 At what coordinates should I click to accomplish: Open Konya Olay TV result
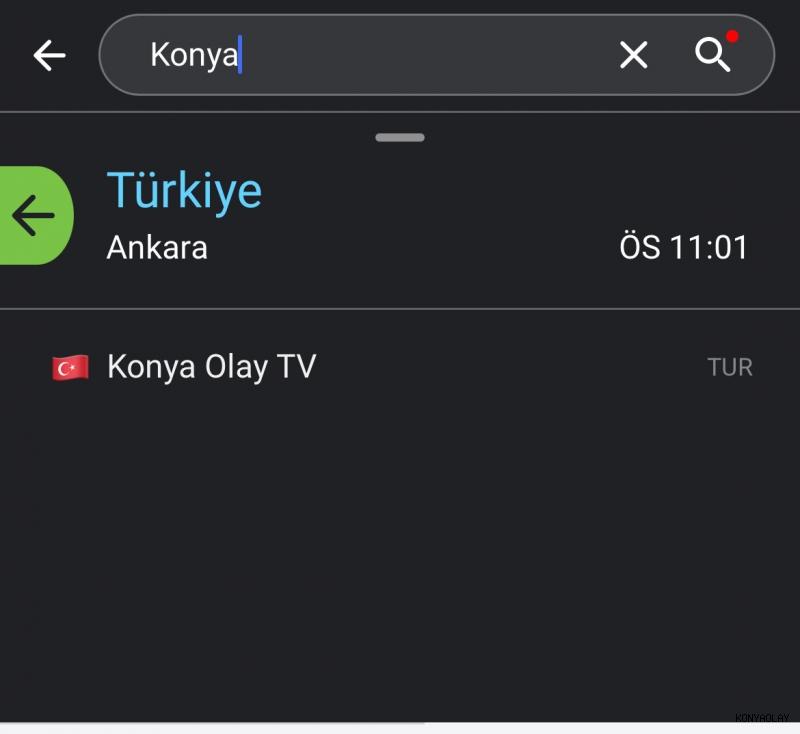pos(211,367)
